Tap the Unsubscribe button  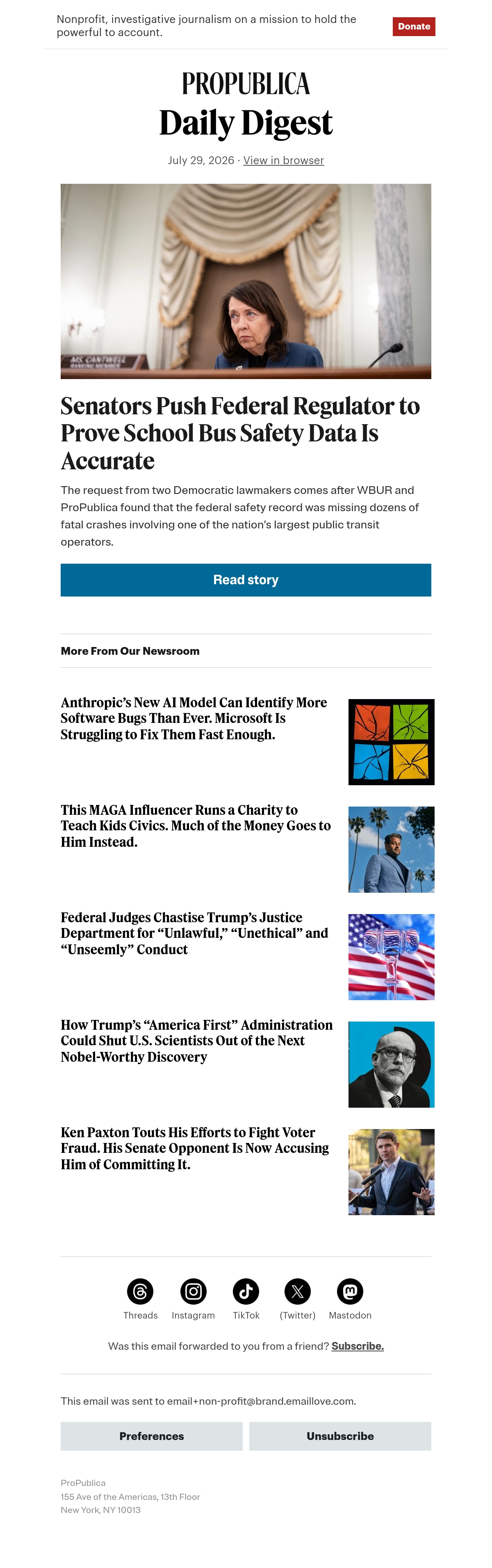340,1436
